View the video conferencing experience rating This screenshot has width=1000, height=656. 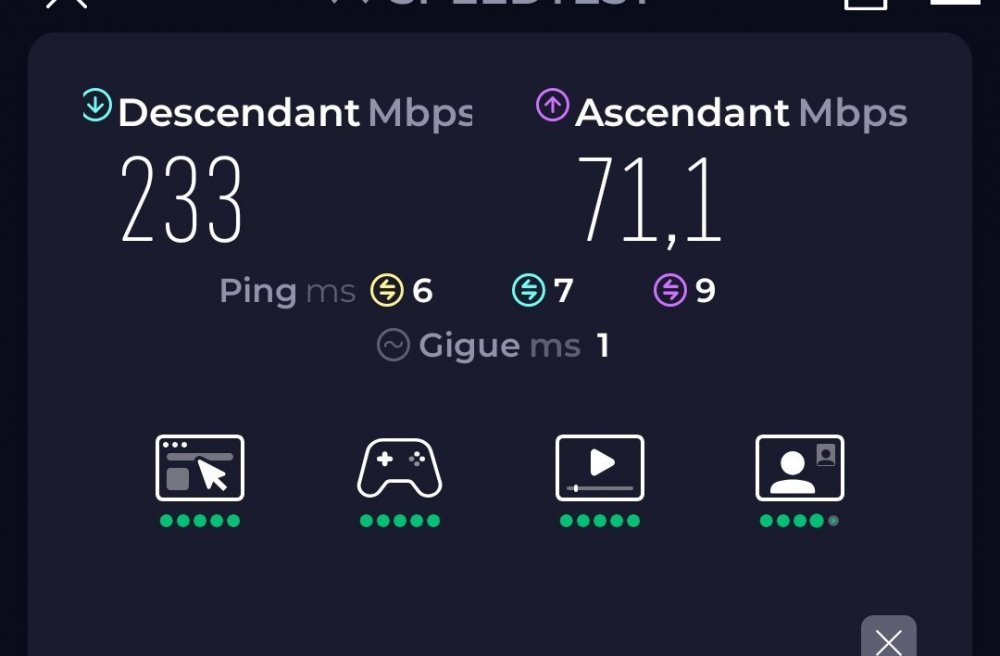coord(800,468)
